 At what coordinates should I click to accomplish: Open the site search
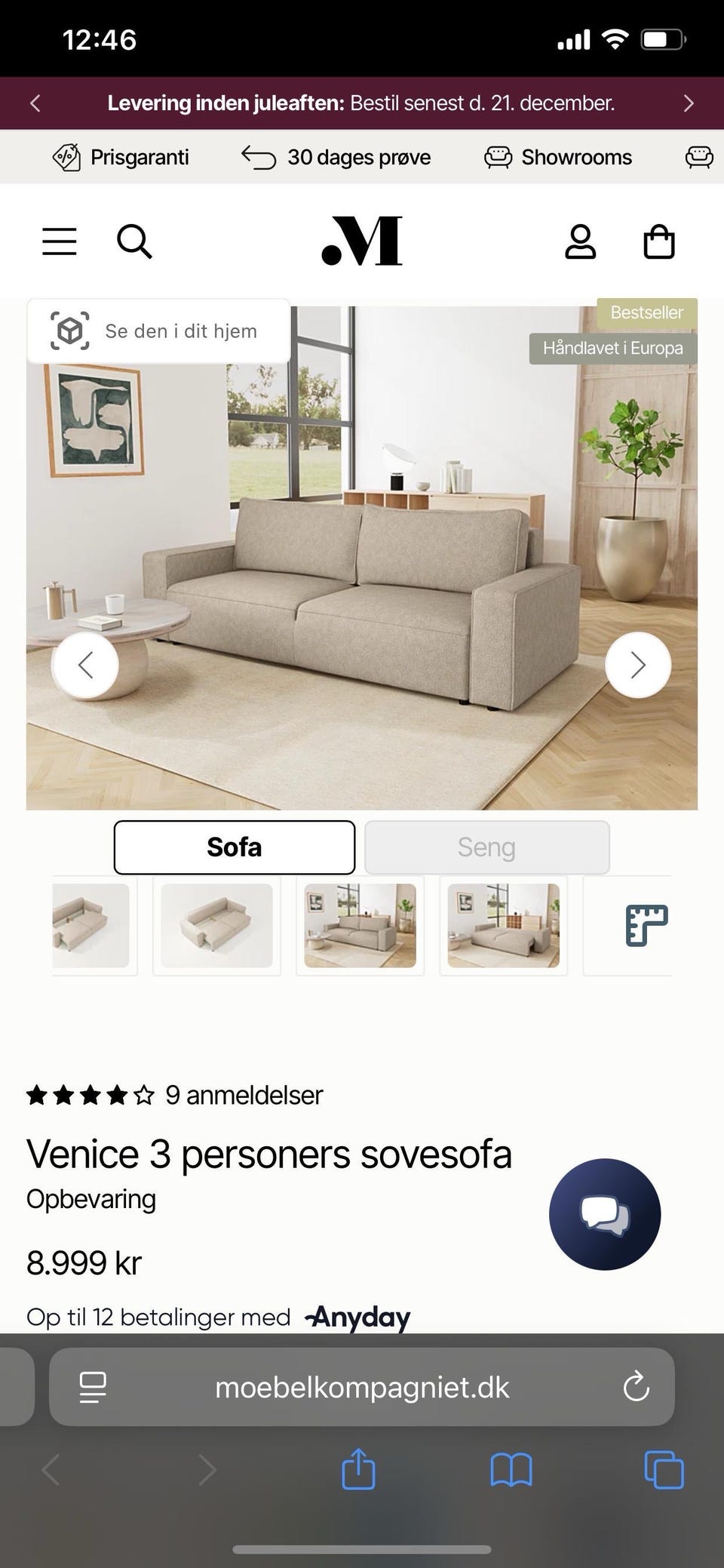[x=135, y=241]
